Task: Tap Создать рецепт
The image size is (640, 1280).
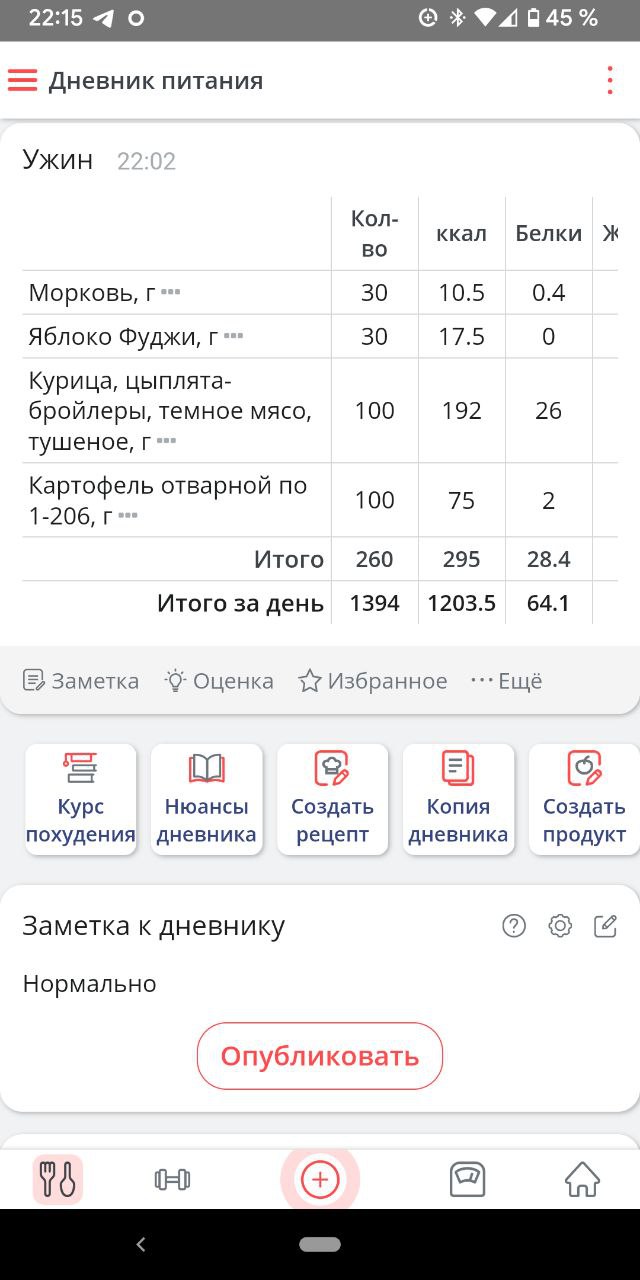Action: [x=333, y=799]
